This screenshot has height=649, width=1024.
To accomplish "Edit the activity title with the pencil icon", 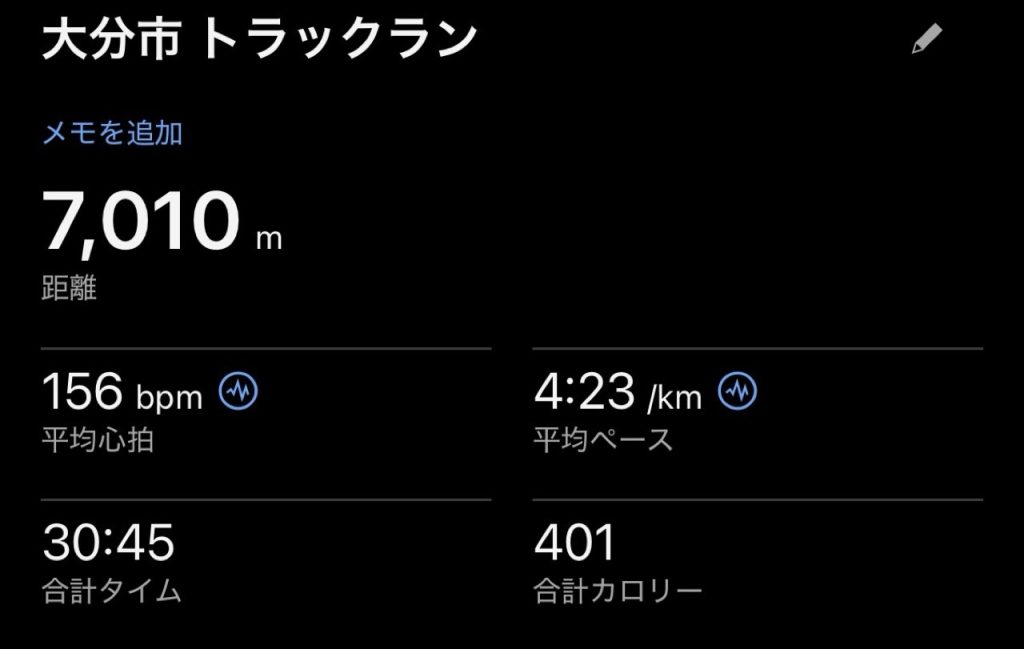I will tap(927, 40).
